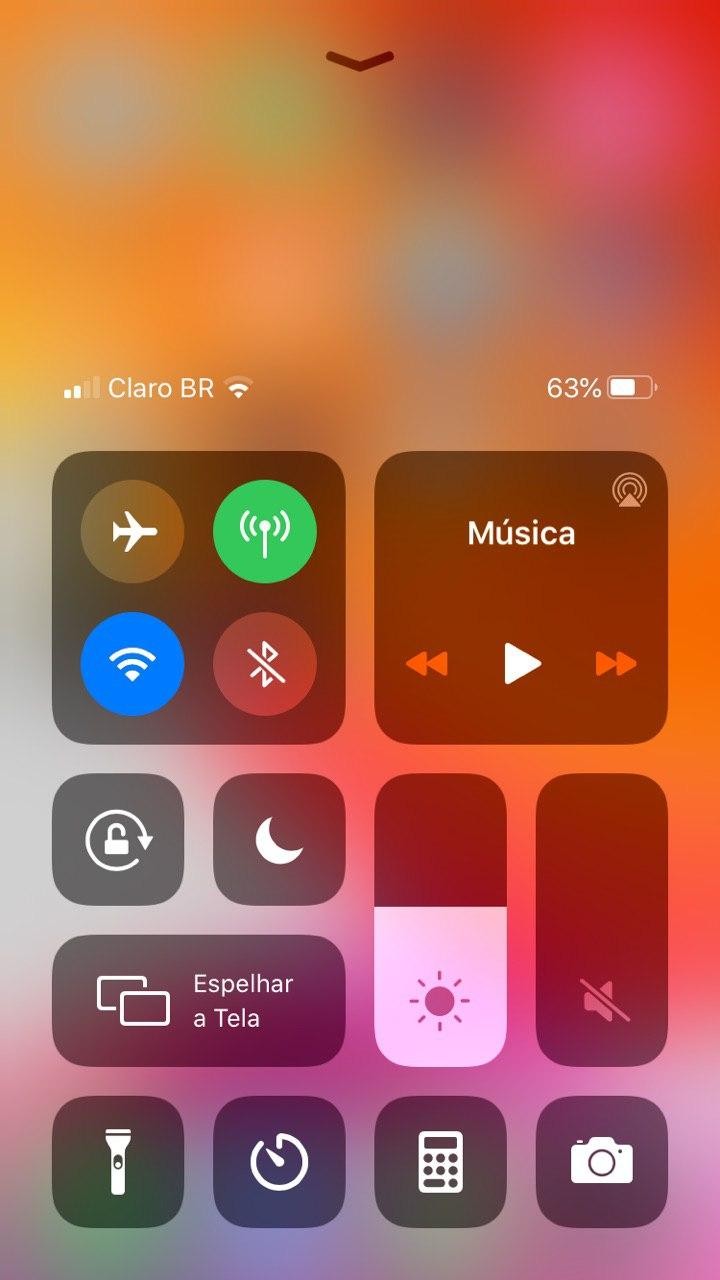
Task: Close Control Center using the top chevron
Action: pyautogui.click(x=360, y=61)
